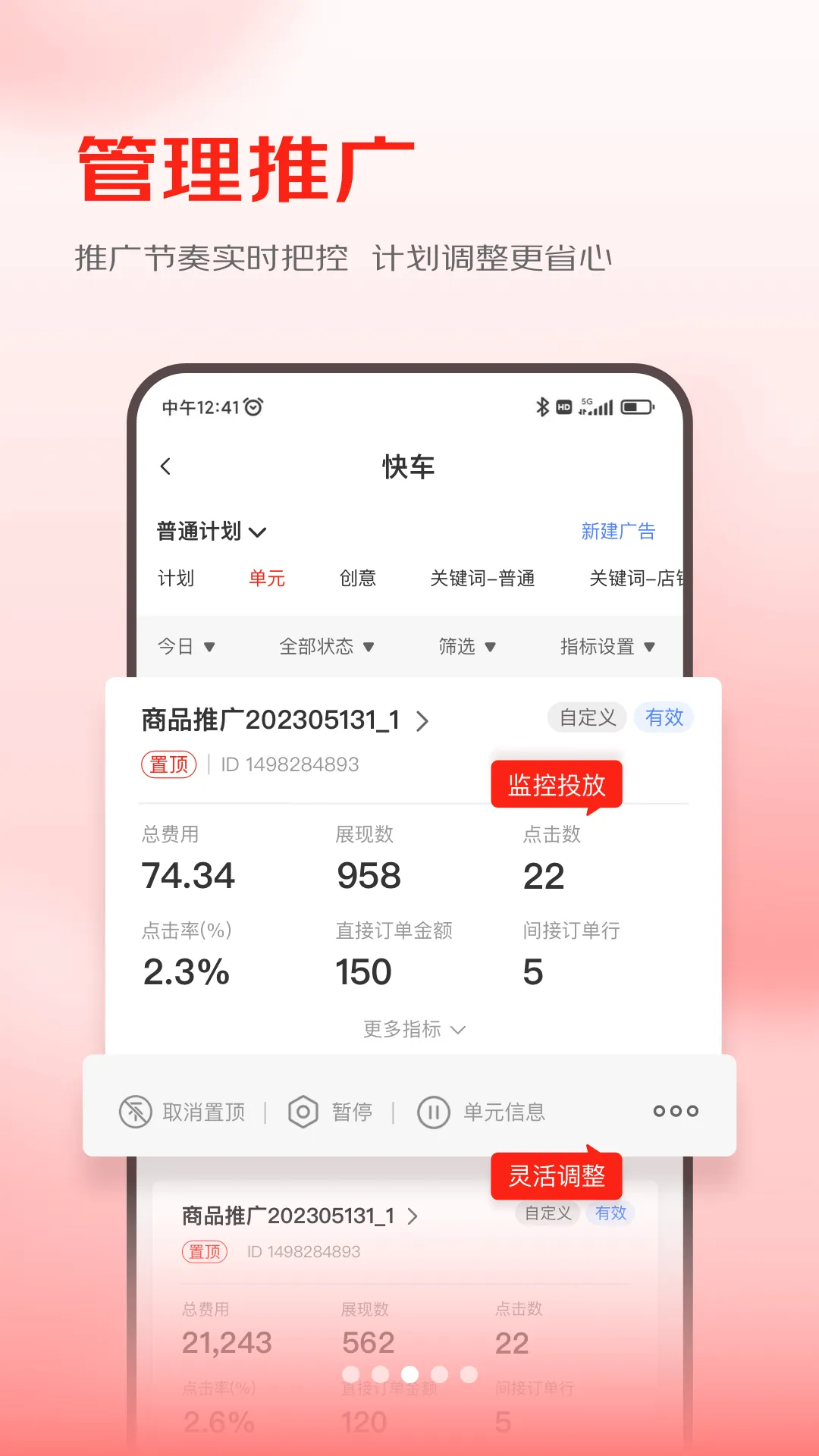The width and height of the screenshot is (819, 1456).
Task: Expand the 更多指标 section
Action: tap(412, 1029)
